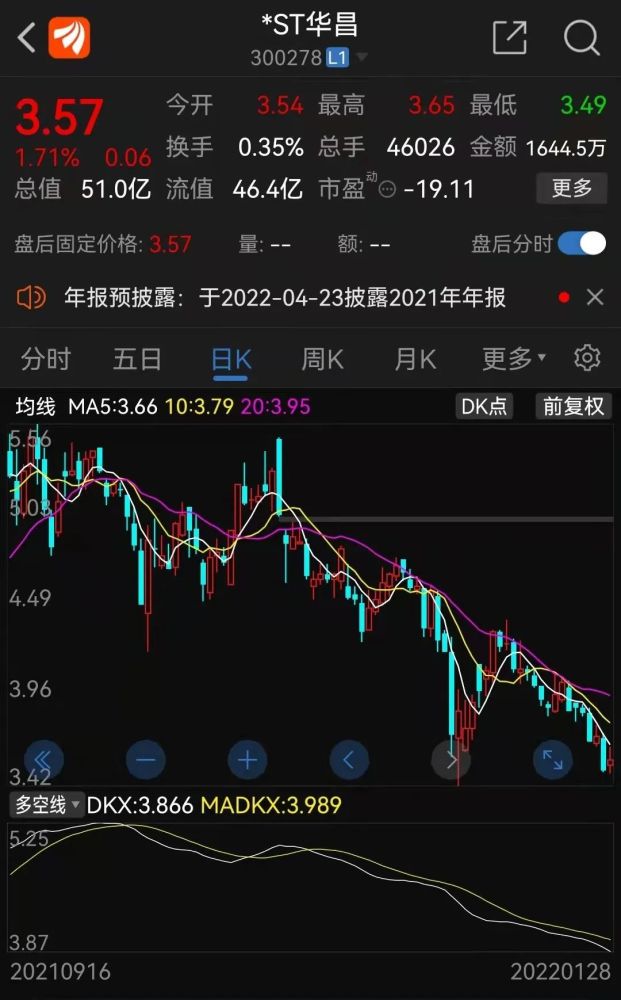
Task: Zoom in the K-line chart
Action: click(x=247, y=760)
